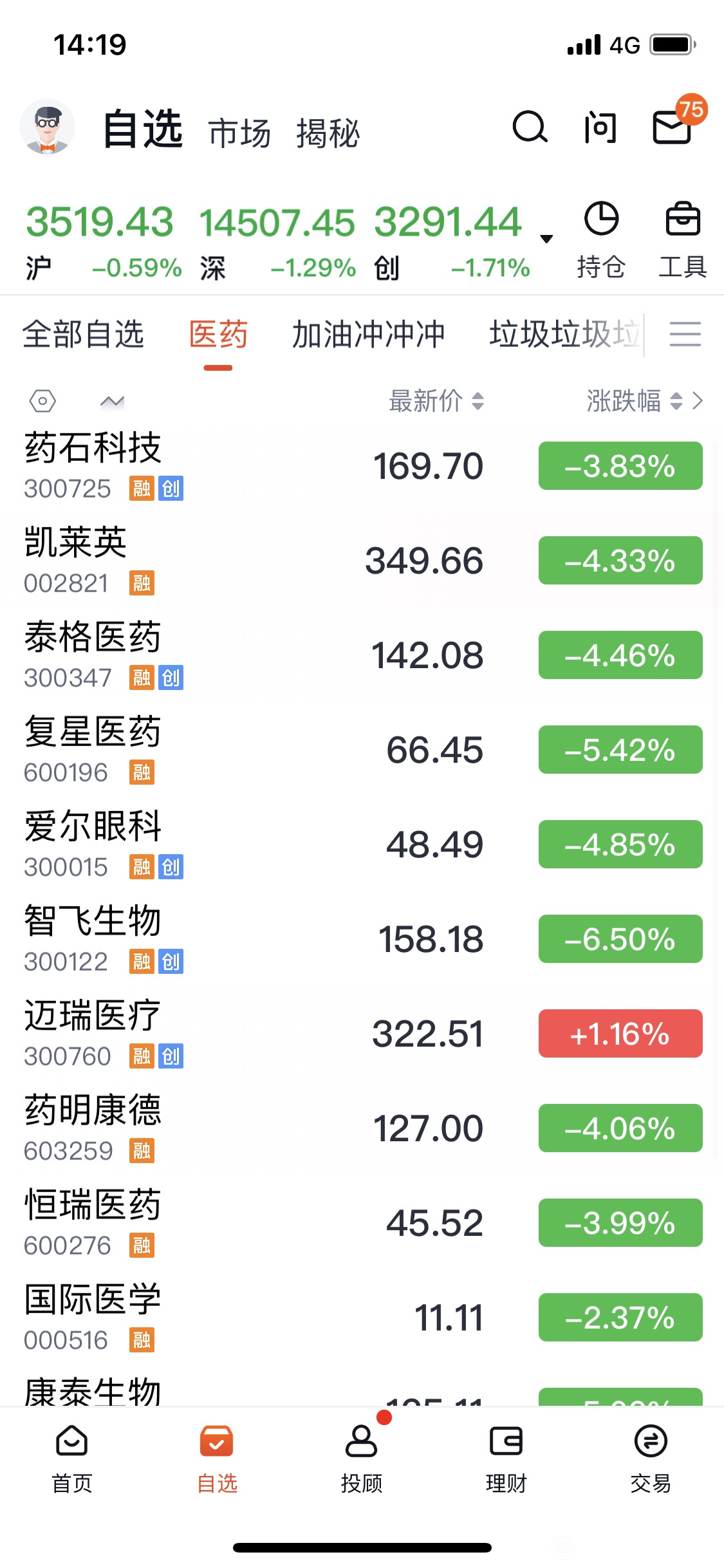The width and height of the screenshot is (724, 1568).
Task: Go to 投顾 bottom tab
Action: [362, 1460]
